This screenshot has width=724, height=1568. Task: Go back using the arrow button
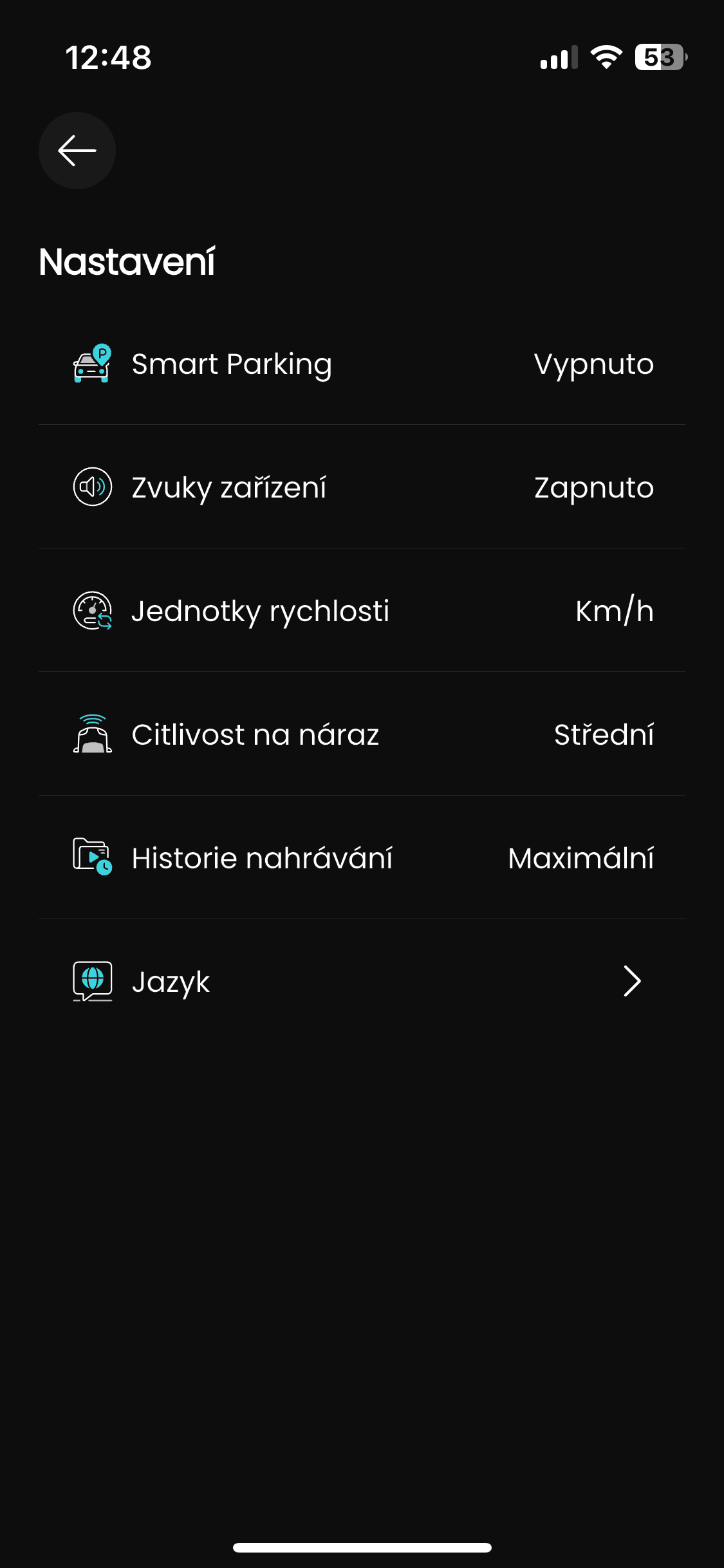click(x=77, y=151)
